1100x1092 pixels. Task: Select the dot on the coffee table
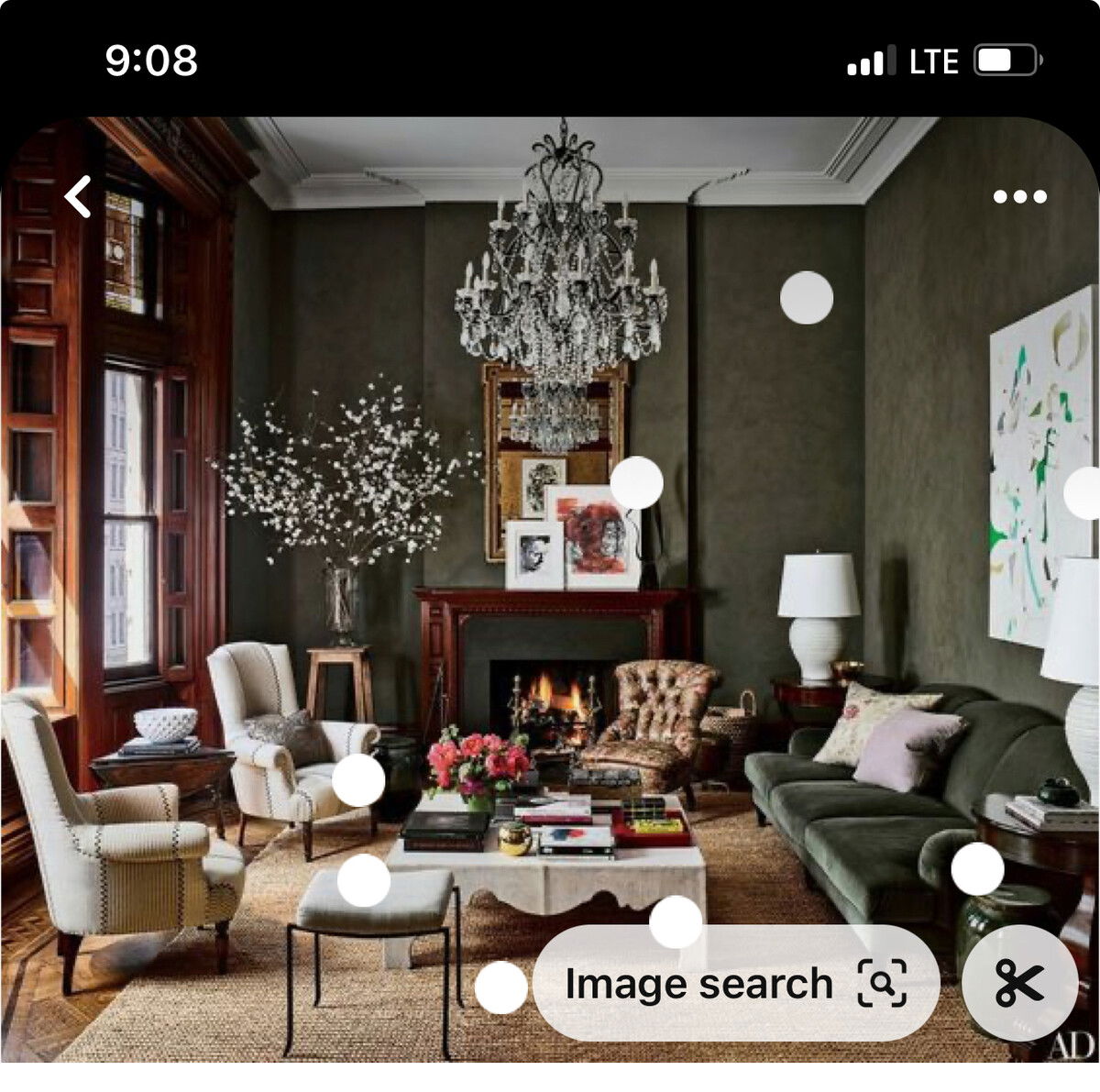(676, 921)
